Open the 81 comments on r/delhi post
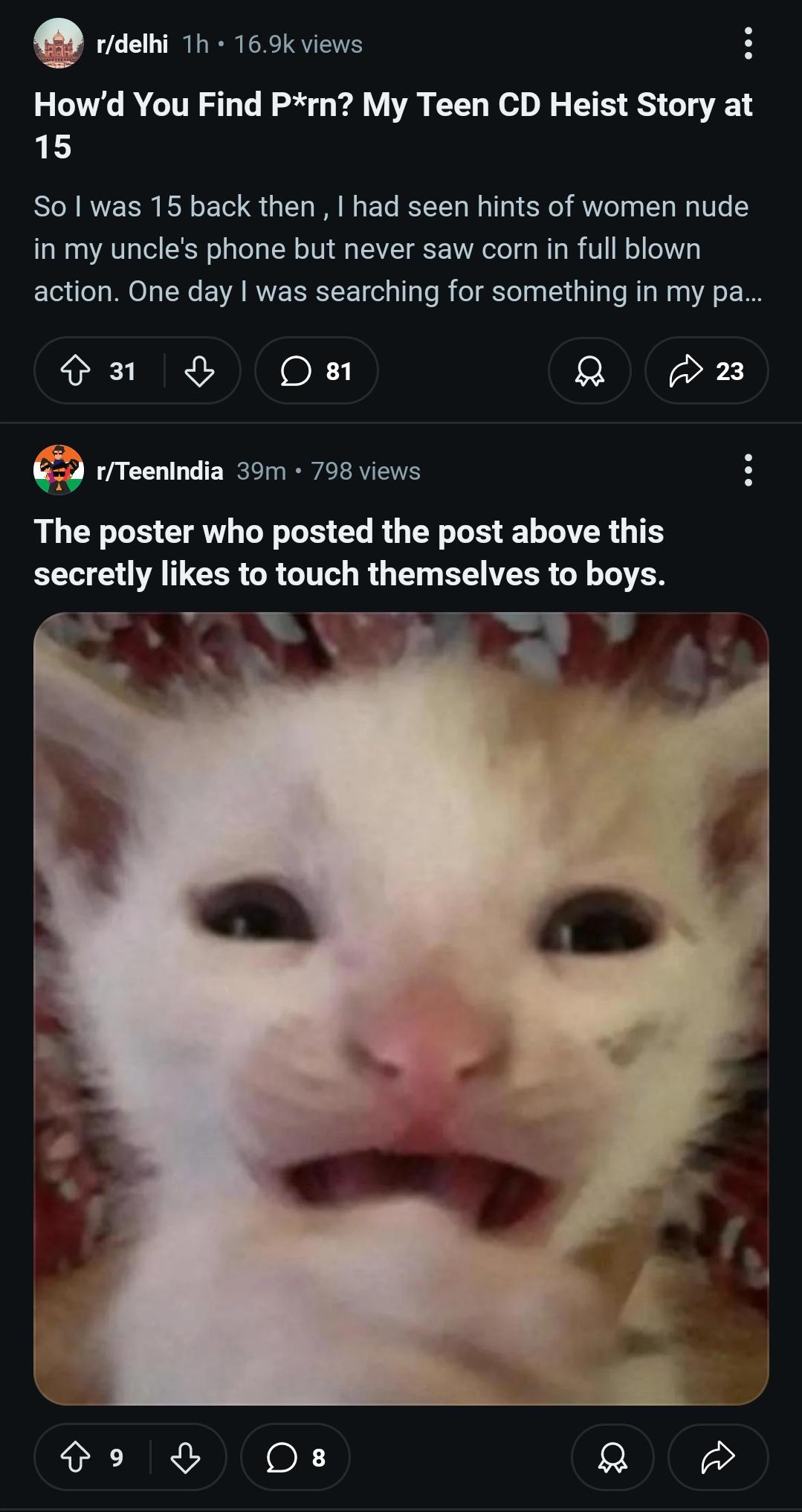 point(316,370)
